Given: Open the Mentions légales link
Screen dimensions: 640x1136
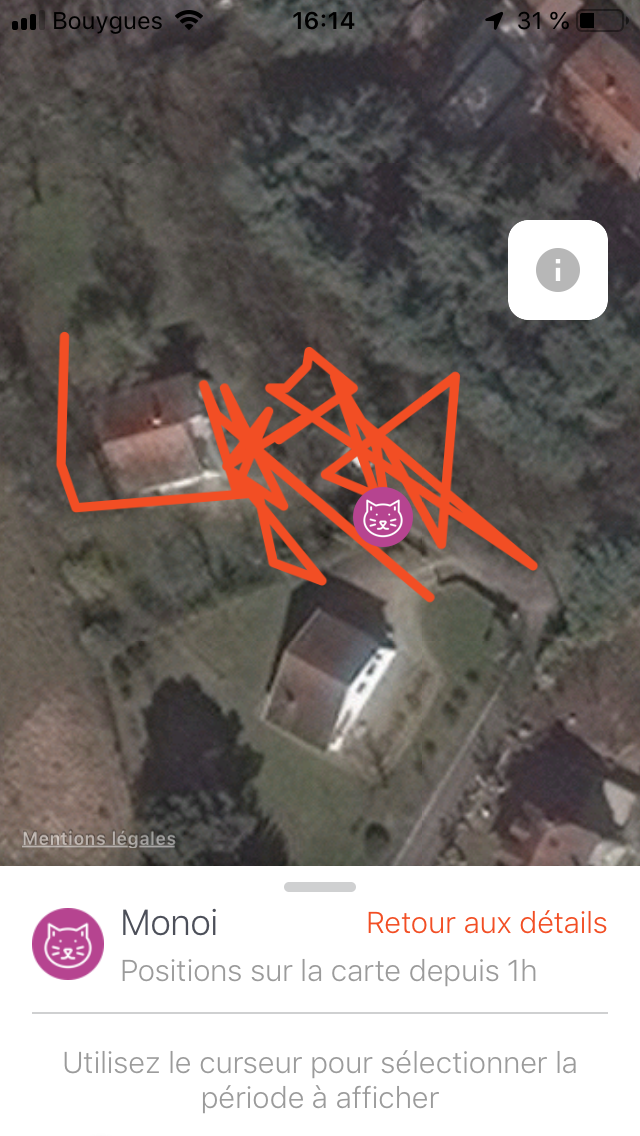Looking at the screenshot, I should 99,839.
